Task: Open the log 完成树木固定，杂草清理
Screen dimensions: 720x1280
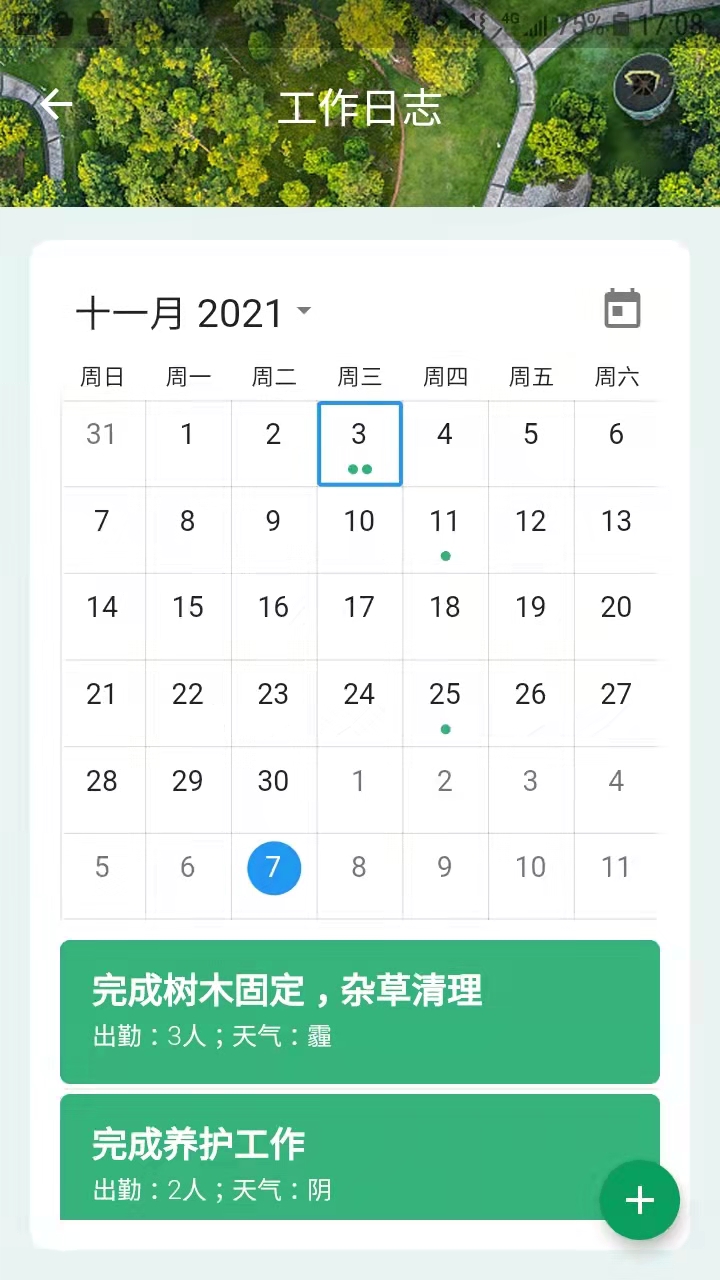Action: click(x=359, y=1011)
